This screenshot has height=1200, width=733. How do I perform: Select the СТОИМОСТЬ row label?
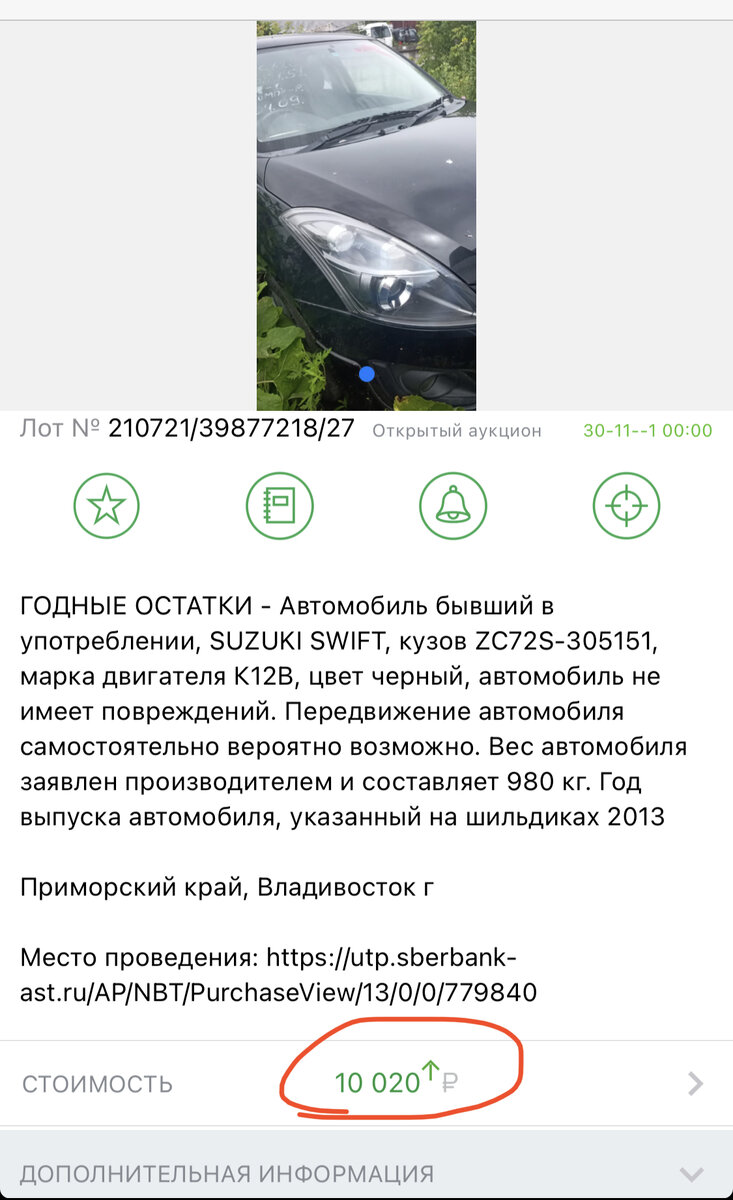point(97,1083)
